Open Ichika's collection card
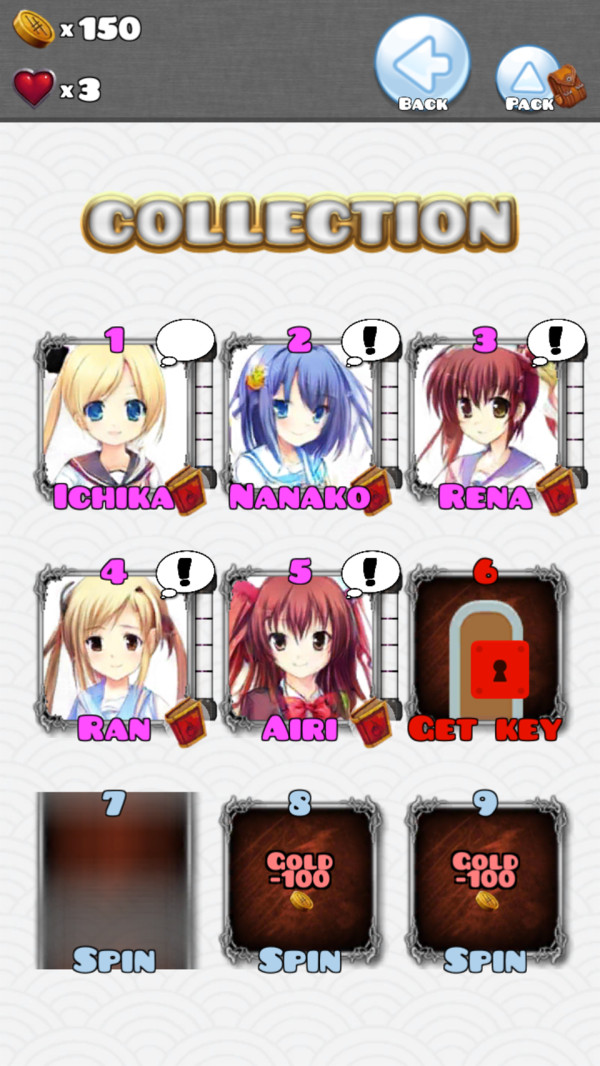This screenshot has height=1066, width=600. [118, 418]
